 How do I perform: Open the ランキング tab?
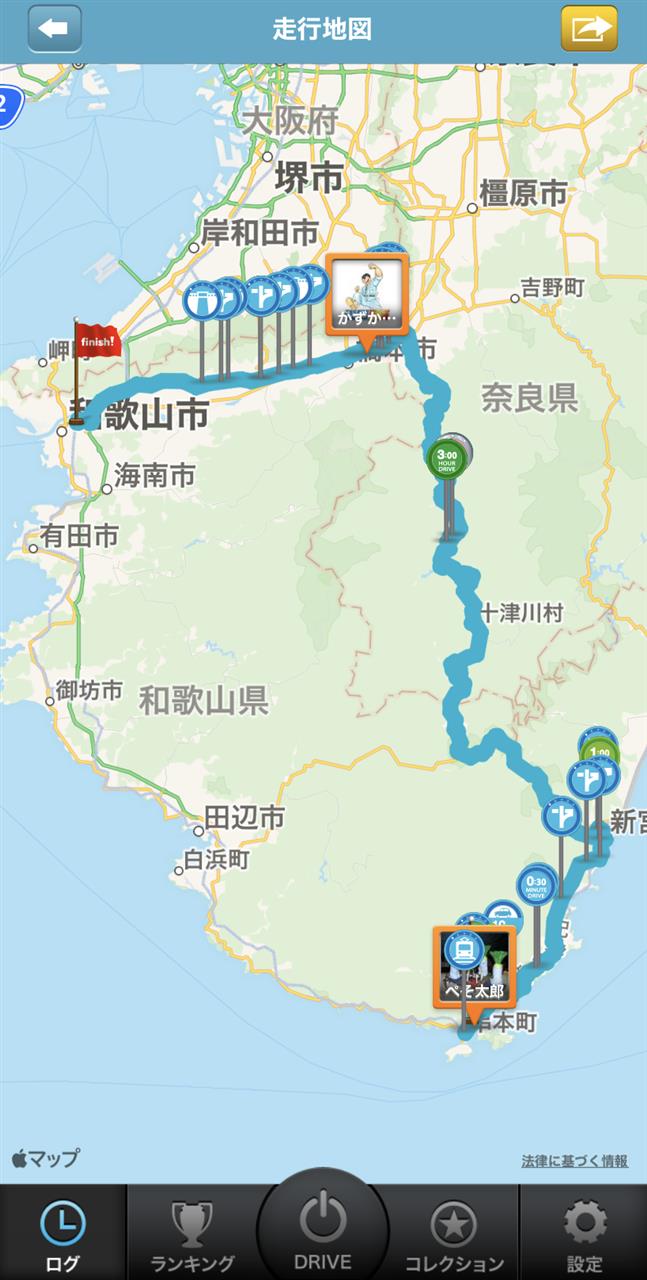coord(192,1233)
